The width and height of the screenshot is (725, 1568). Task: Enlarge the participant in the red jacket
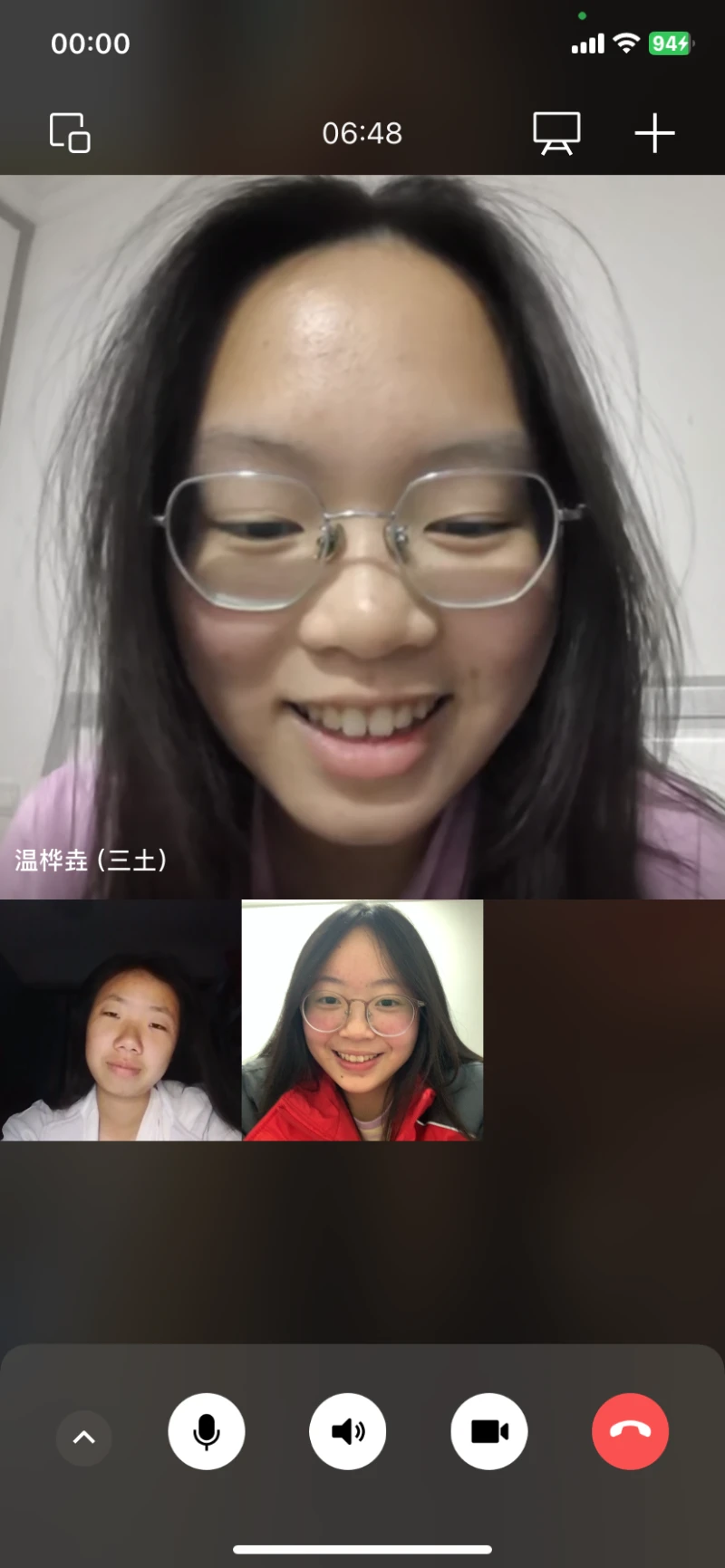pyautogui.click(x=362, y=1020)
